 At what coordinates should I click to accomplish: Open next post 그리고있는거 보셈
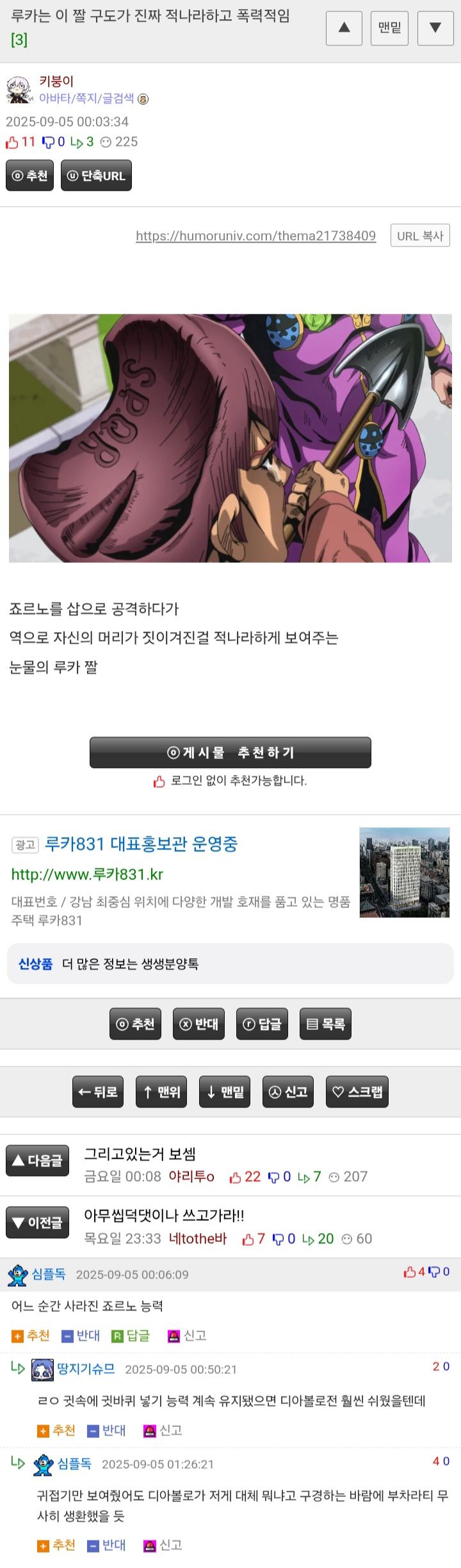[x=140, y=1154]
